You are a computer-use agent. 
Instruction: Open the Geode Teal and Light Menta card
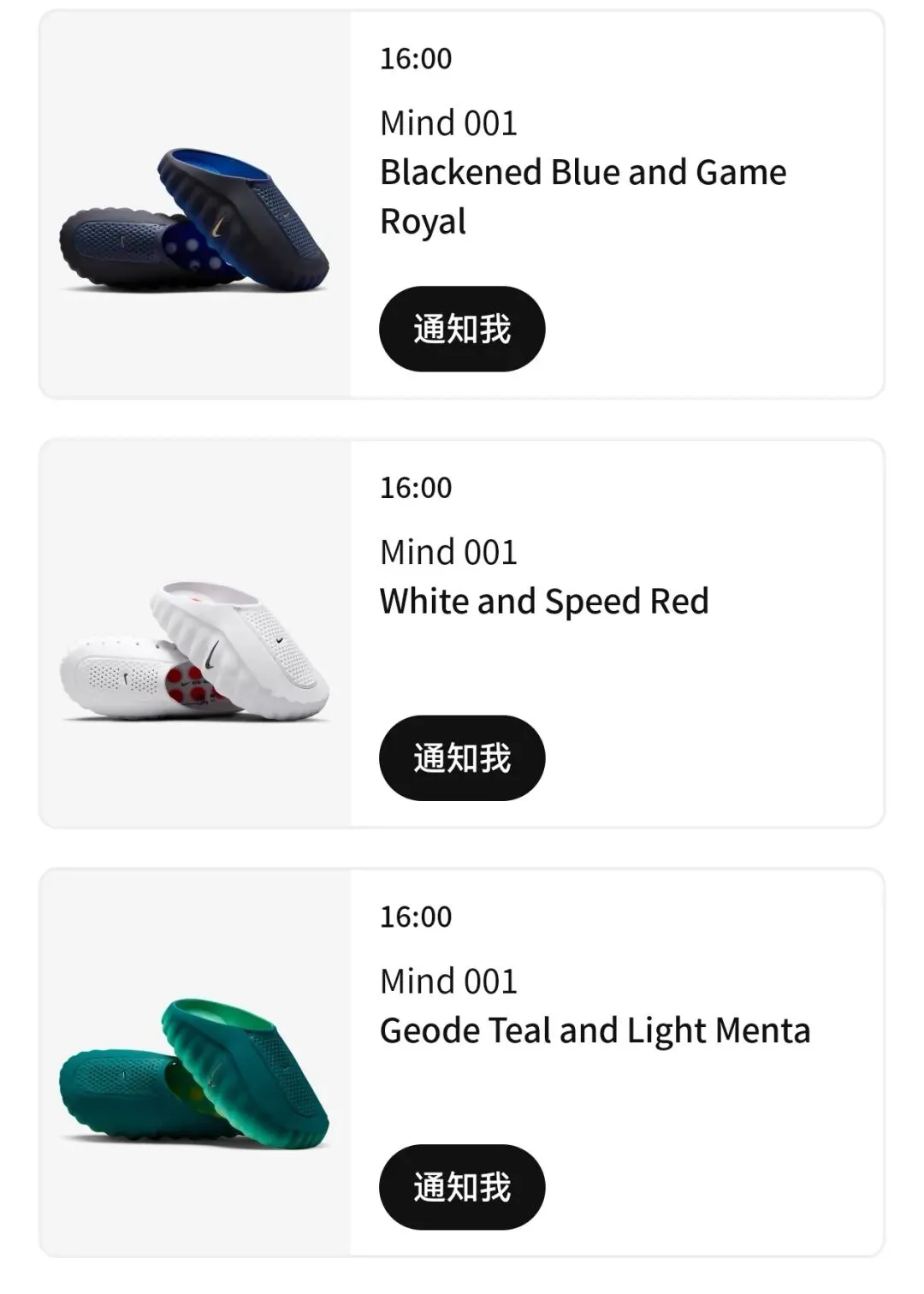click(595, 1030)
